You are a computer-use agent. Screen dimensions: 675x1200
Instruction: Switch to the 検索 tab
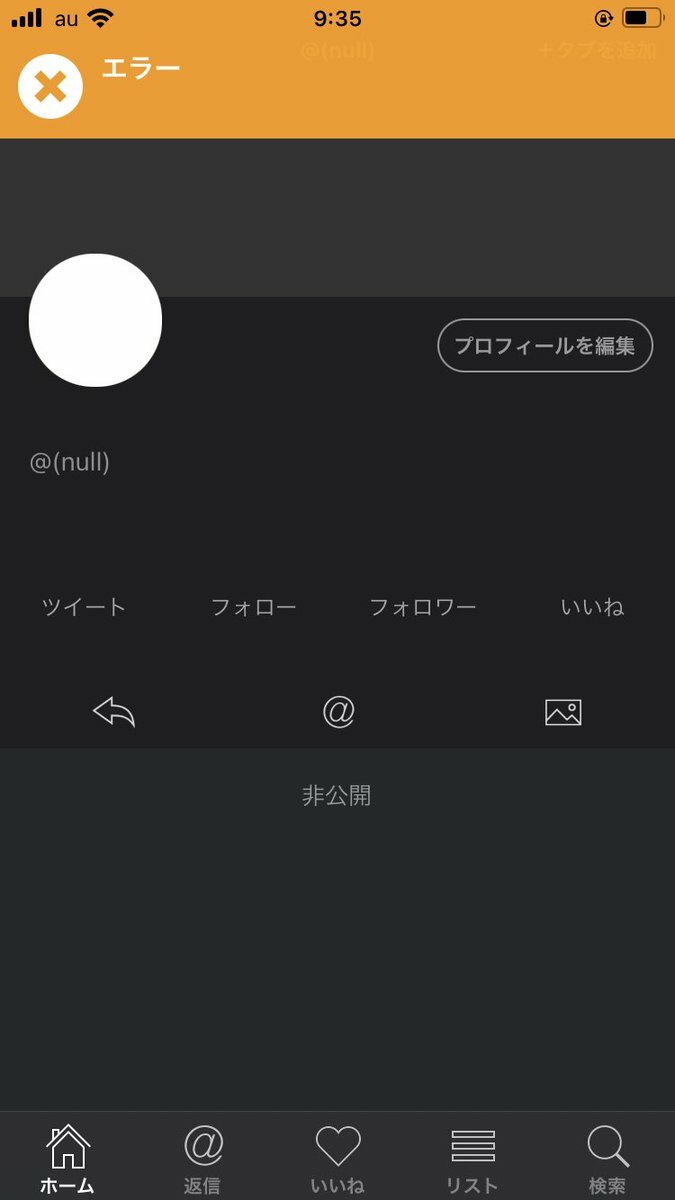click(607, 1158)
